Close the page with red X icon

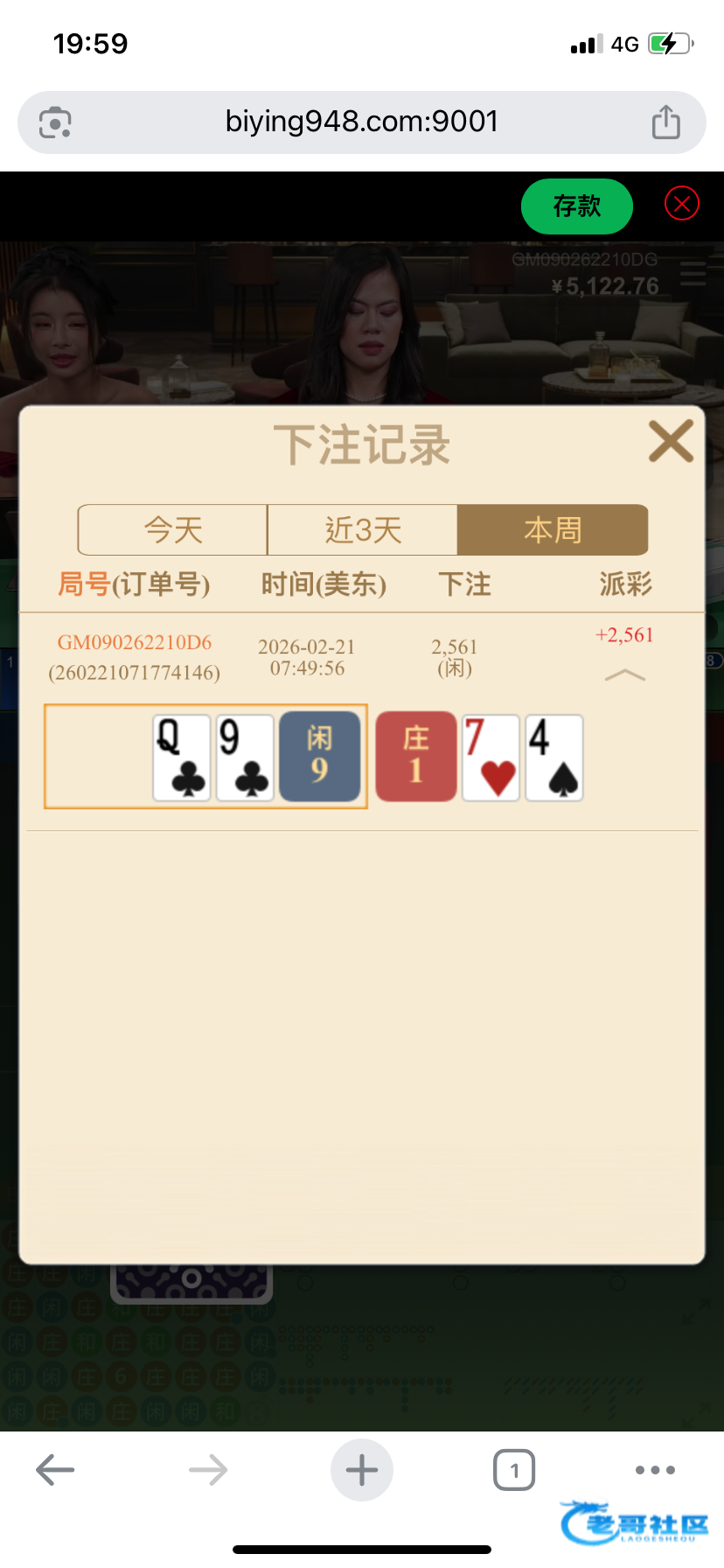tap(681, 204)
